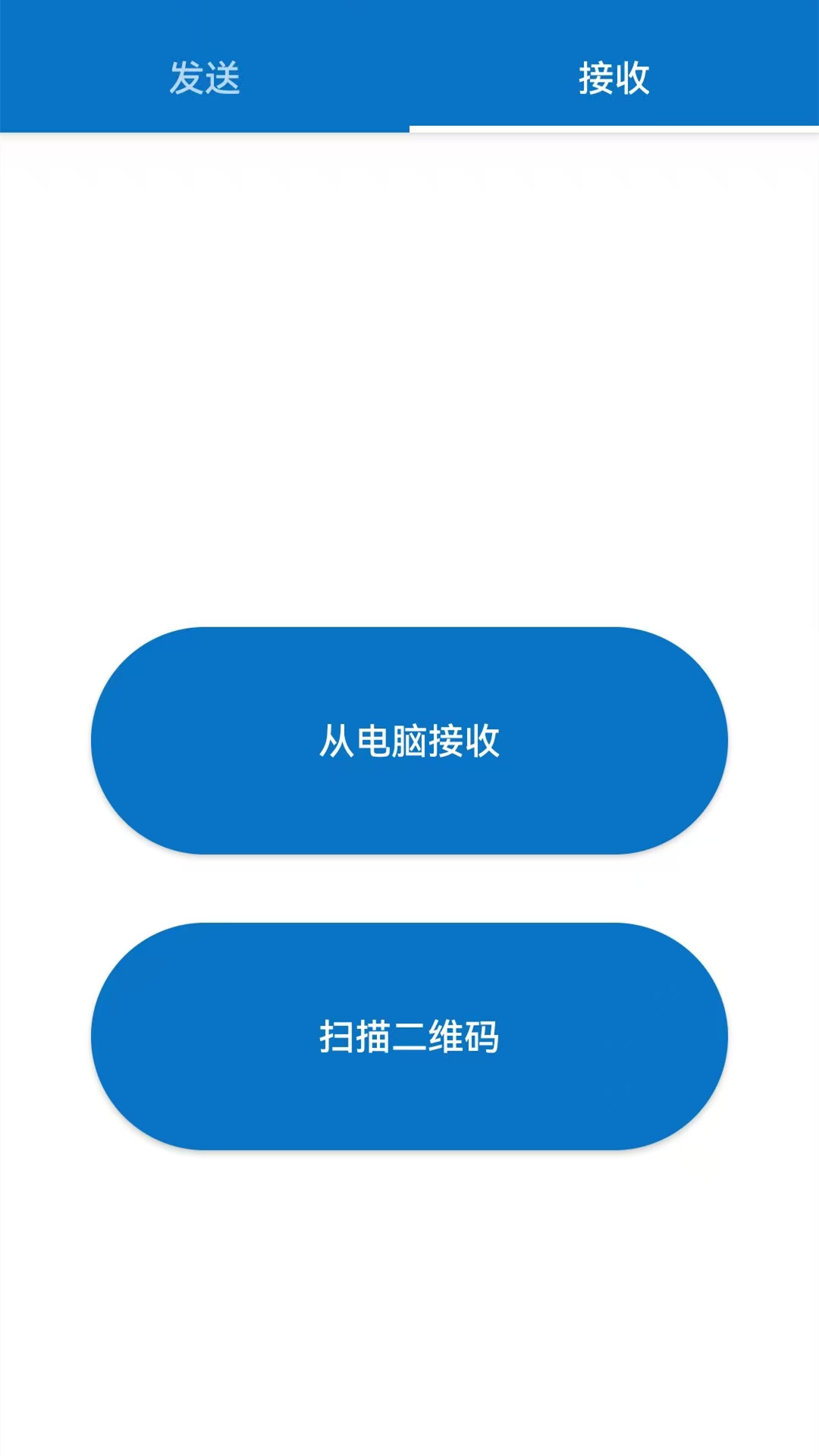This screenshot has height=1456, width=819.
Task: Click the bottom scan button
Action: click(x=409, y=1037)
